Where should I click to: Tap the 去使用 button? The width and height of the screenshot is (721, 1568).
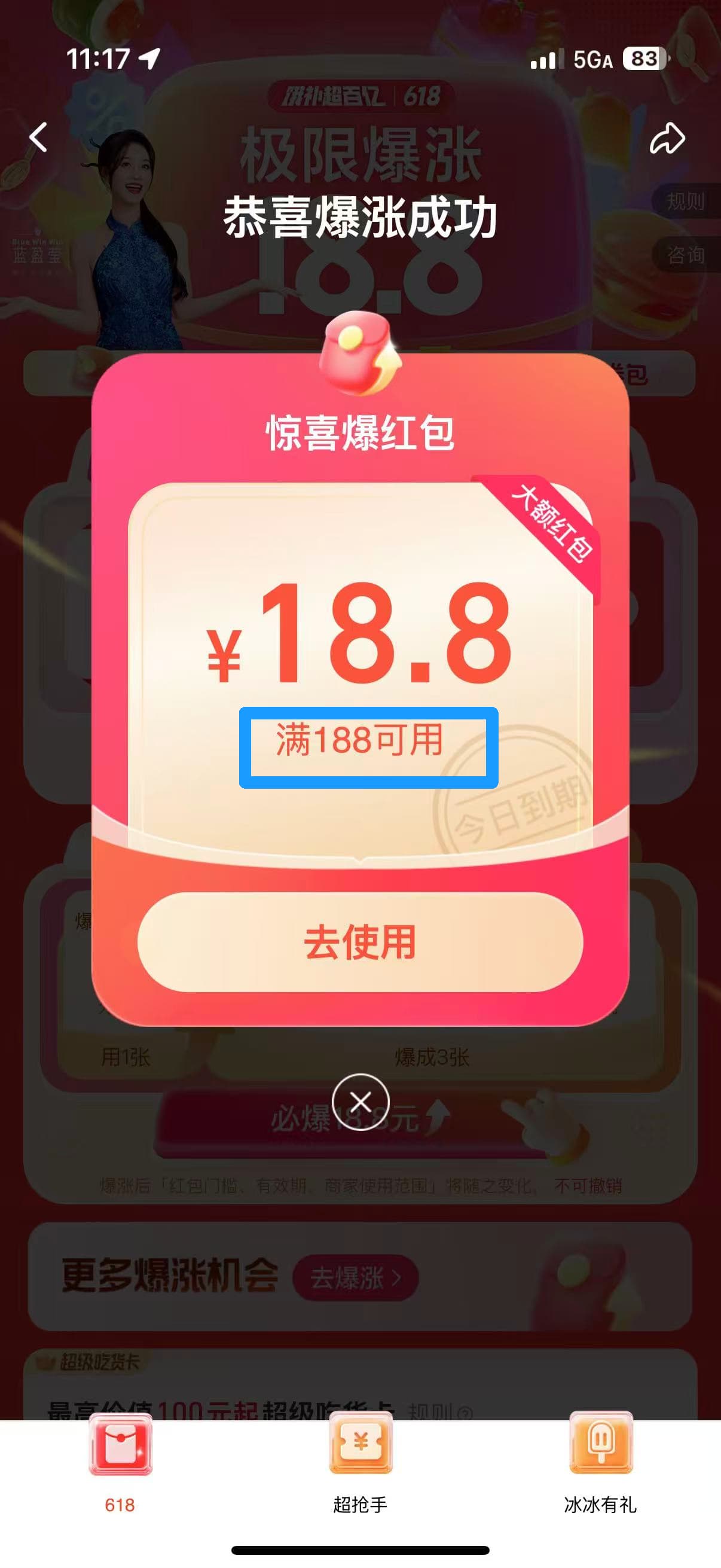[360, 942]
